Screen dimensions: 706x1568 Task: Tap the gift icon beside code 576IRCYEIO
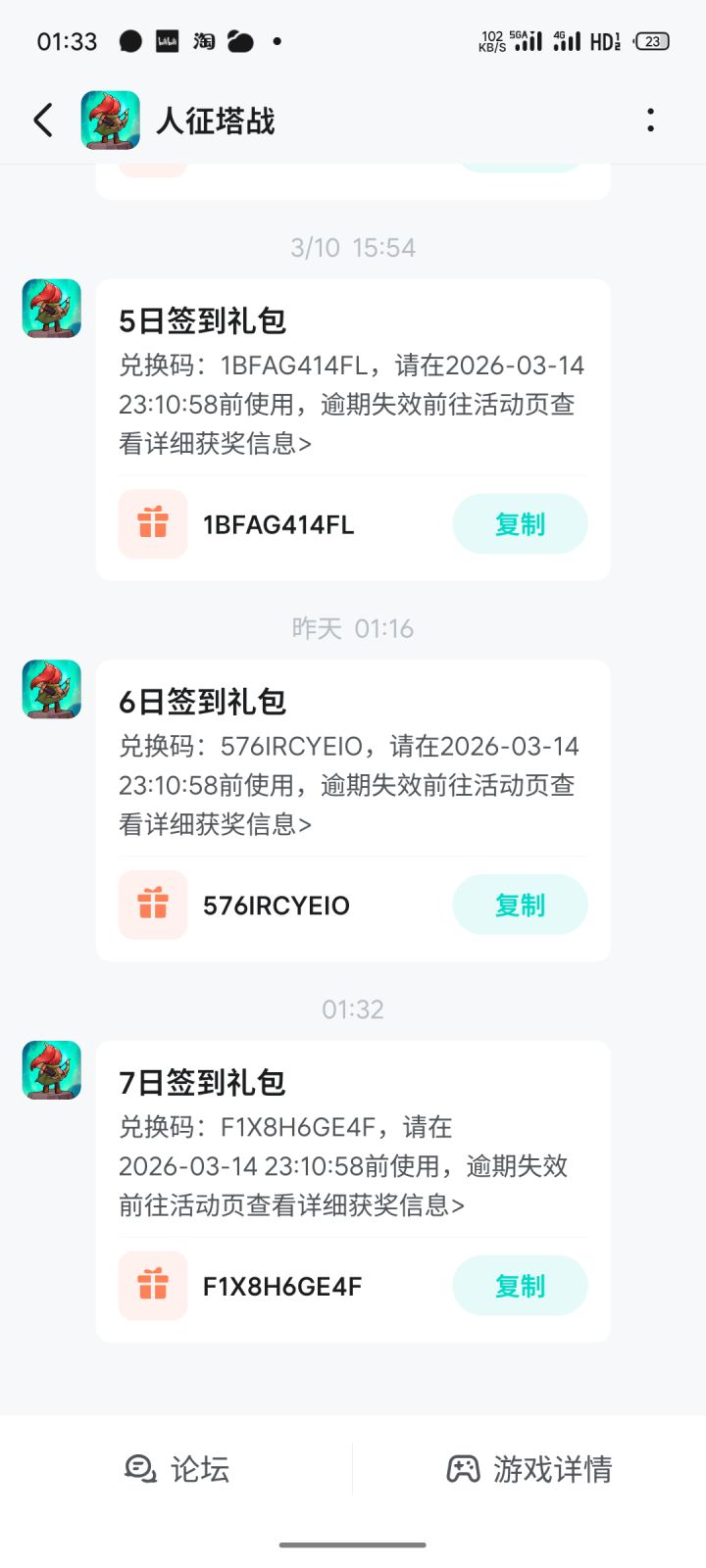click(x=153, y=905)
